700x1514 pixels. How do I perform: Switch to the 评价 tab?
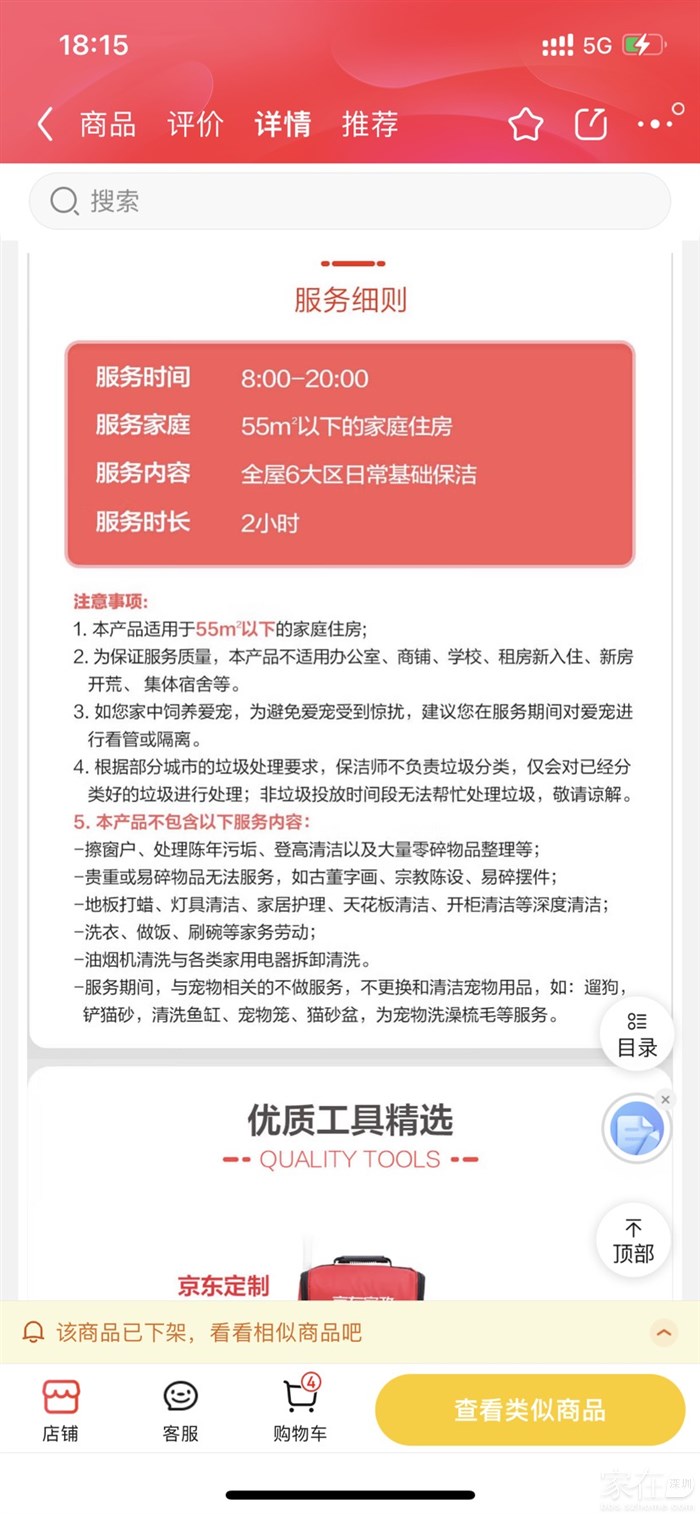coord(194,124)
